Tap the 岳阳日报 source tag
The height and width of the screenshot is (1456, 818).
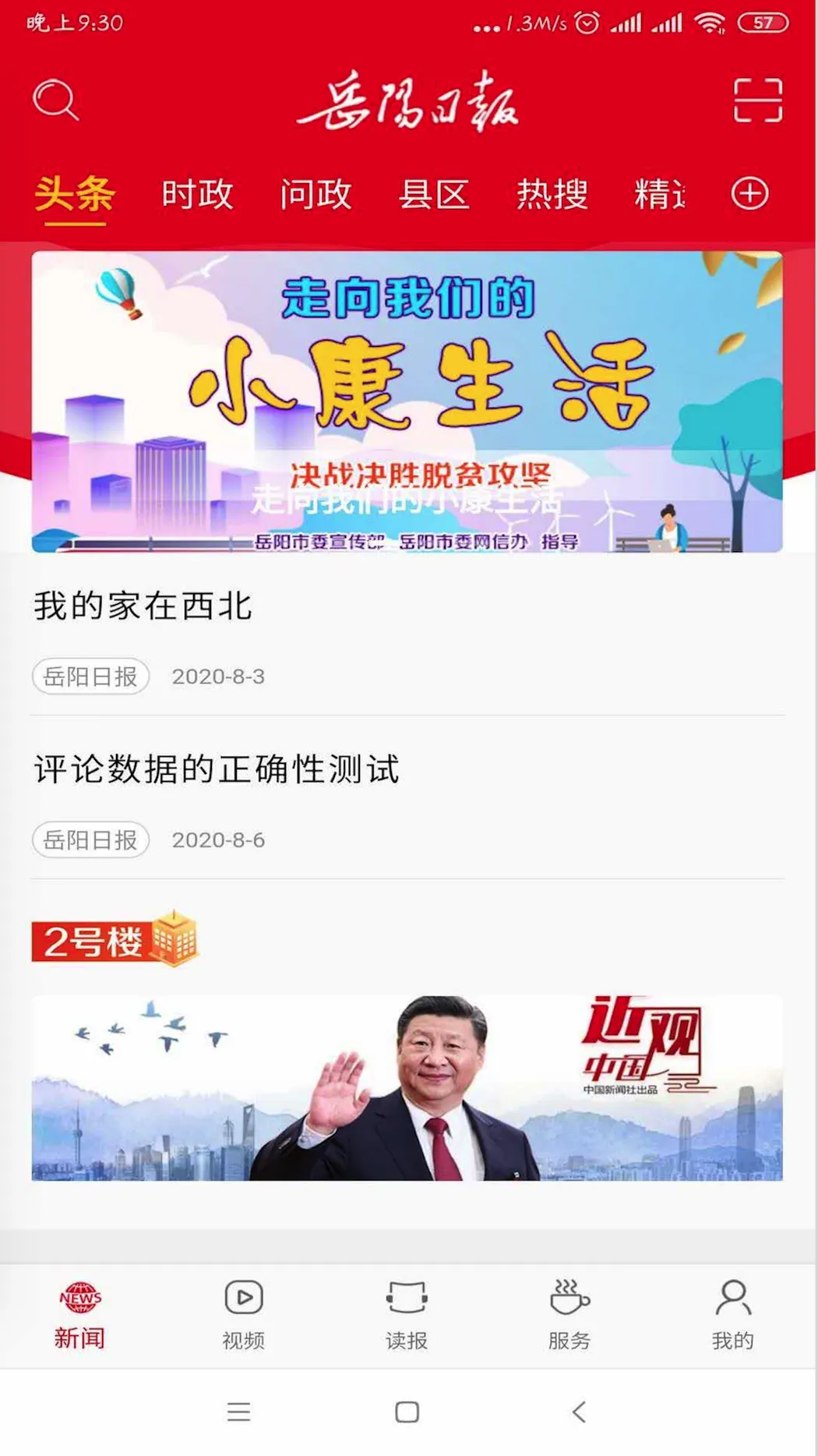pos(90,677)
